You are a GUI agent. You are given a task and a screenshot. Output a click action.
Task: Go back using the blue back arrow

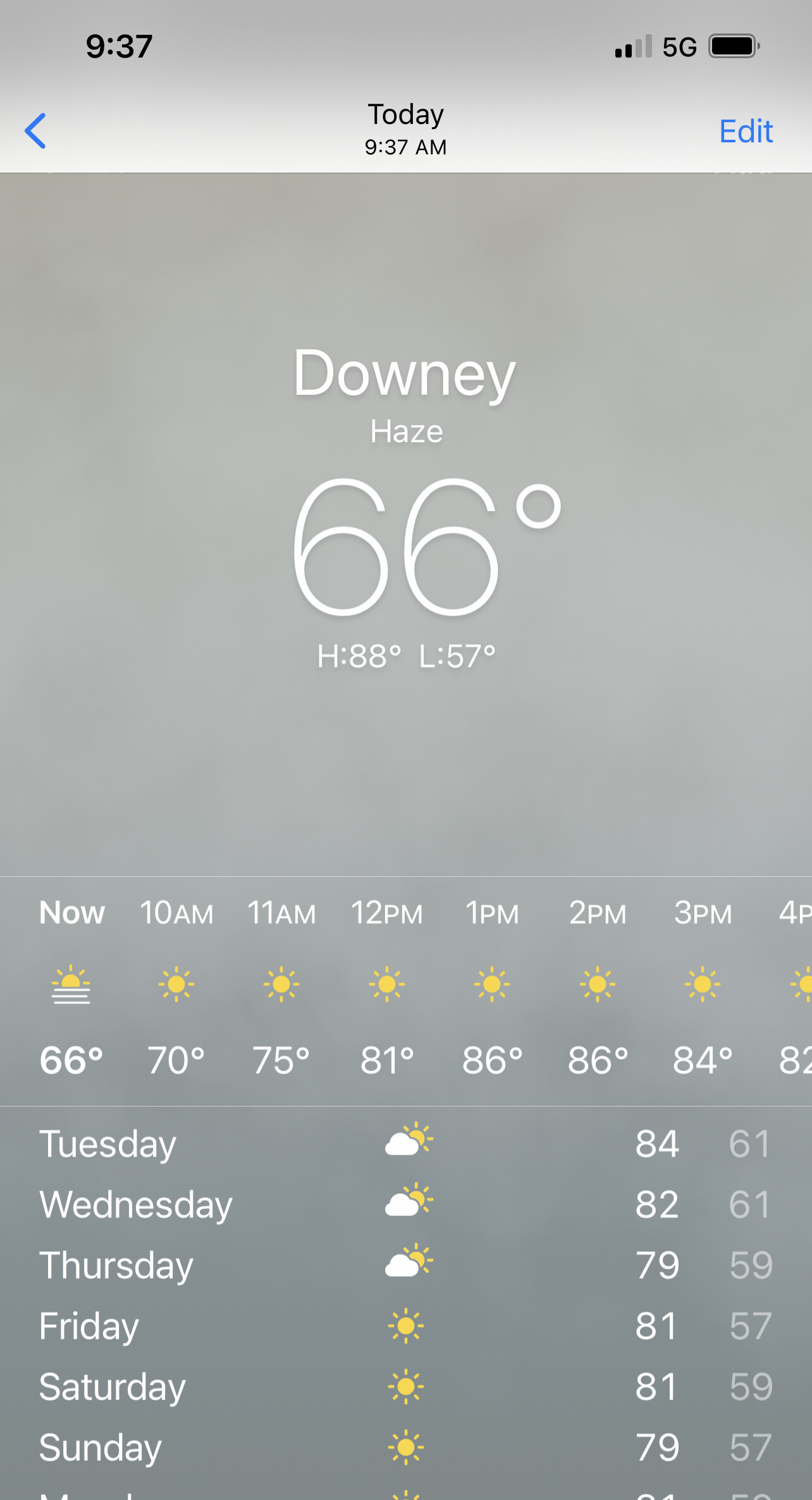pos(35,131)
